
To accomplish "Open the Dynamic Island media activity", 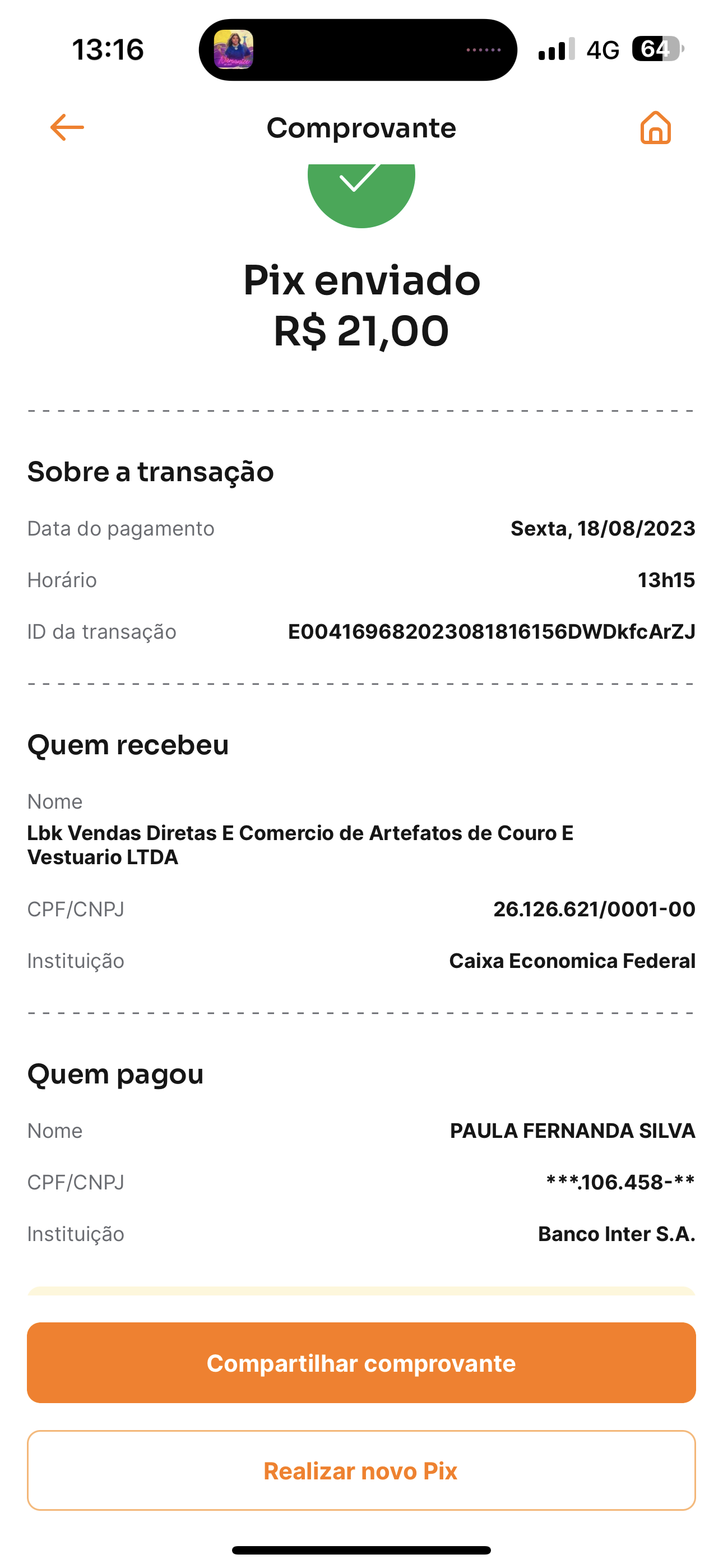I will (358, 50).
